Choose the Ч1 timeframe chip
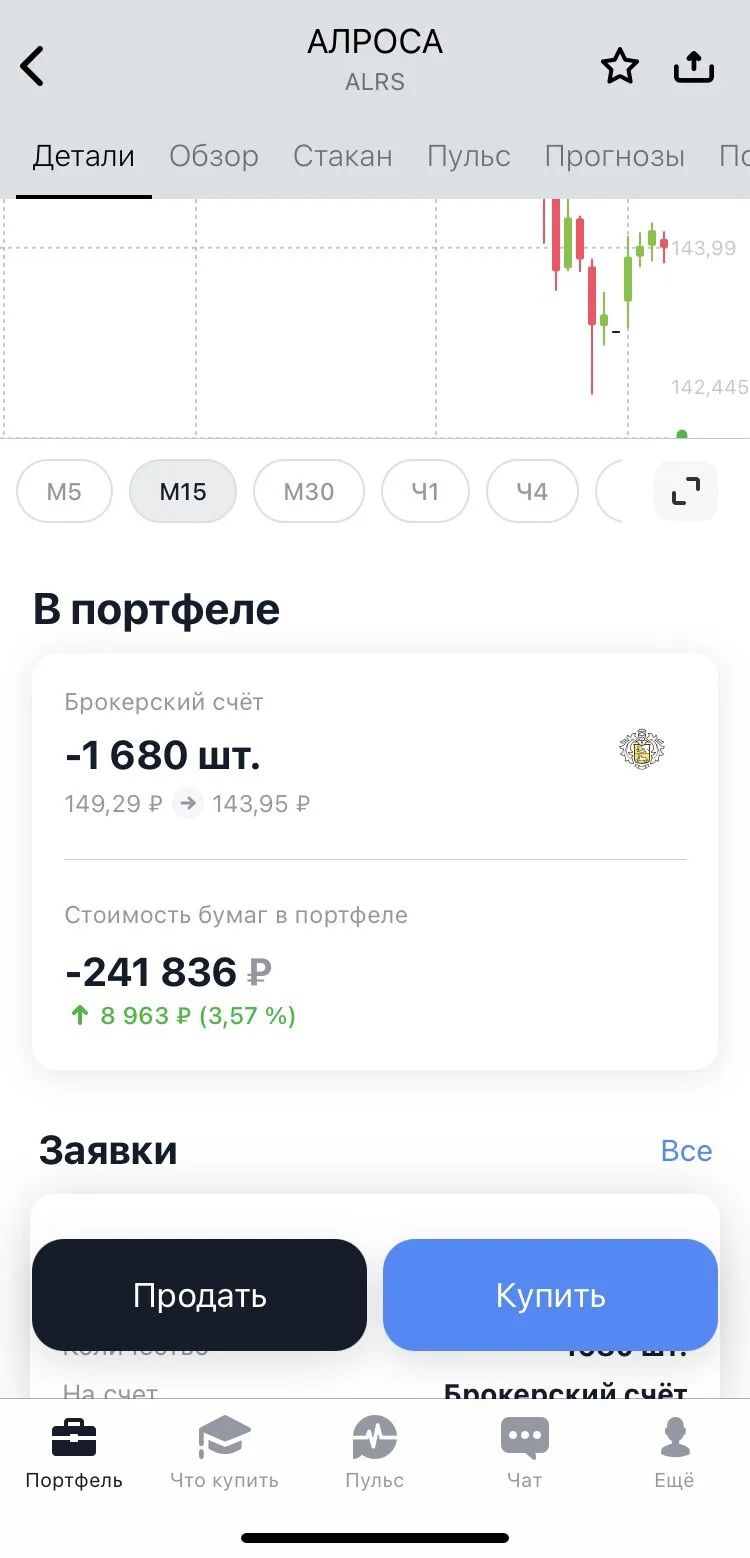The height and width of the screenshot is (1558, 750). coord(425,491)
